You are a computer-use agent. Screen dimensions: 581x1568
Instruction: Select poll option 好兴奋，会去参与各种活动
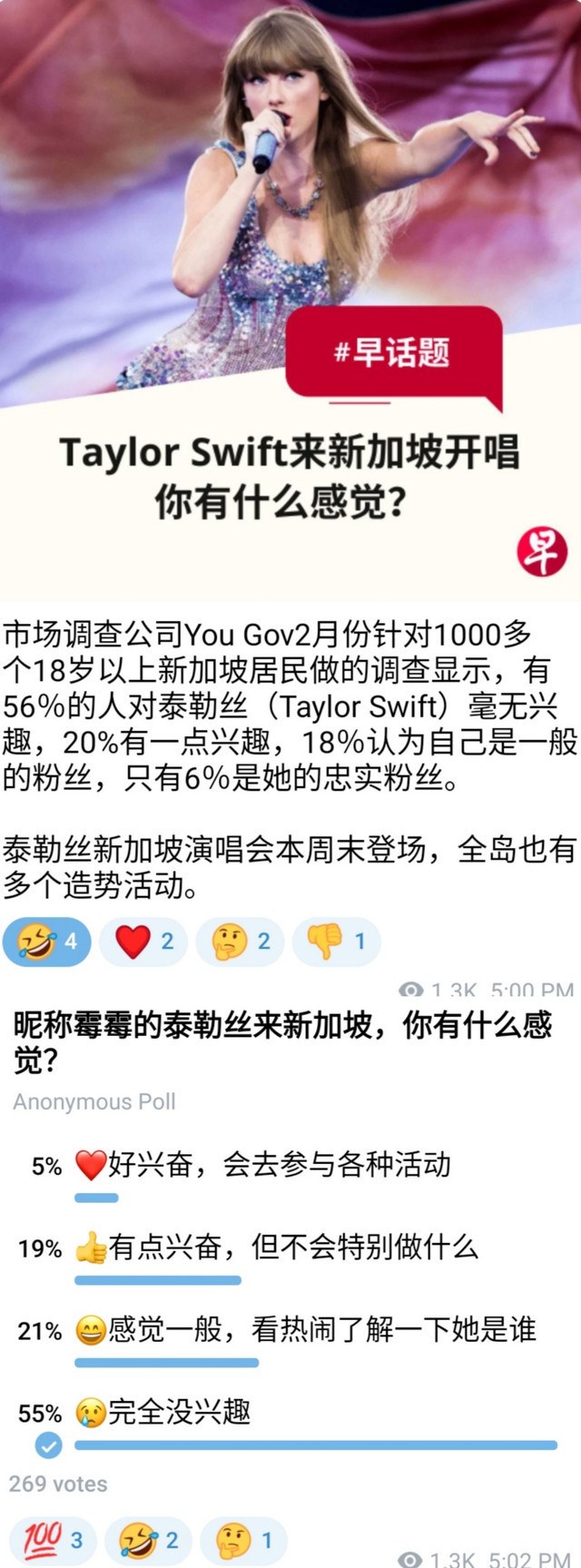click(278, 1165)
